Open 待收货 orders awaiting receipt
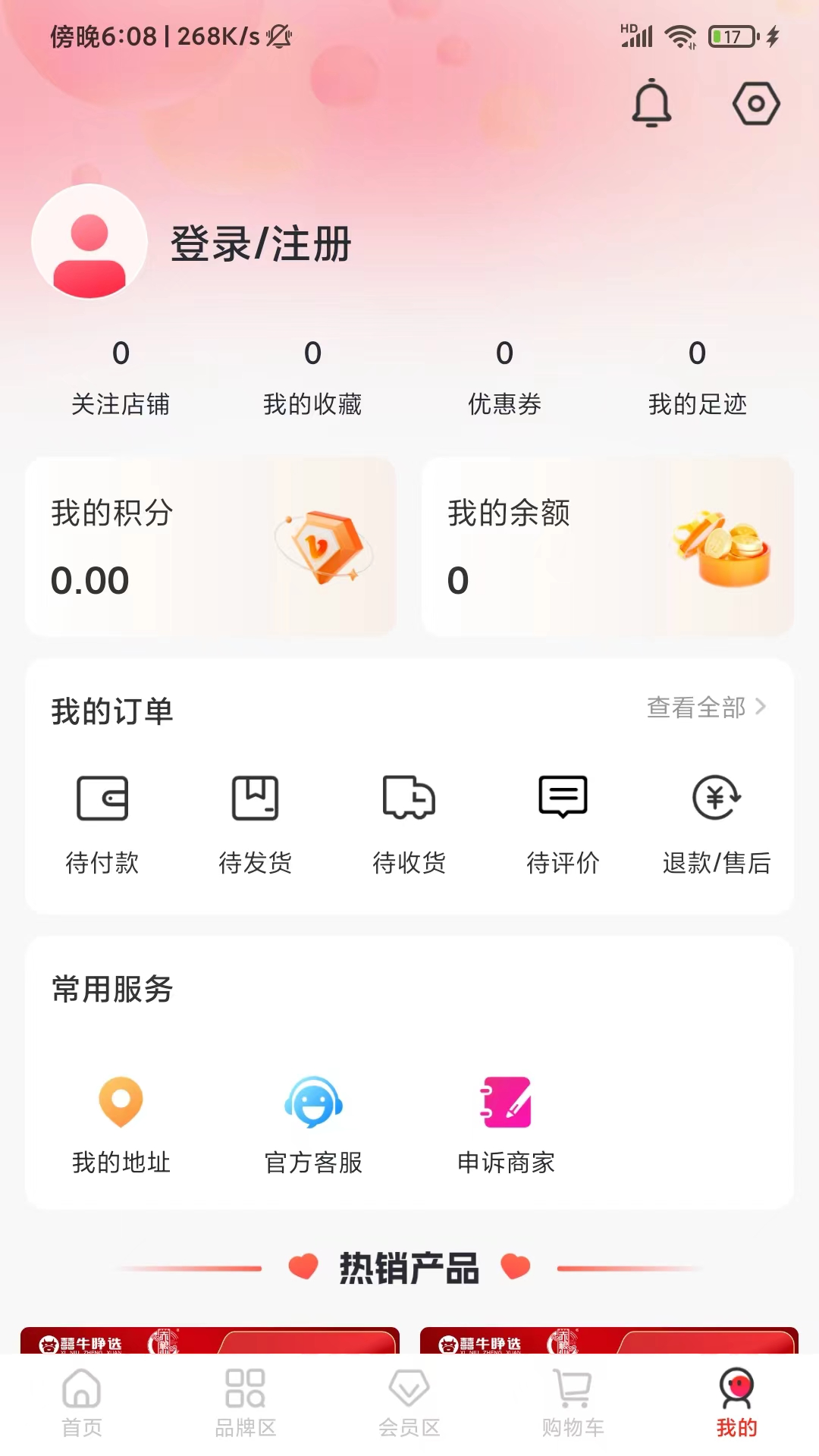Viewport: 819px width, 1456px height. [x=409, y=823]
